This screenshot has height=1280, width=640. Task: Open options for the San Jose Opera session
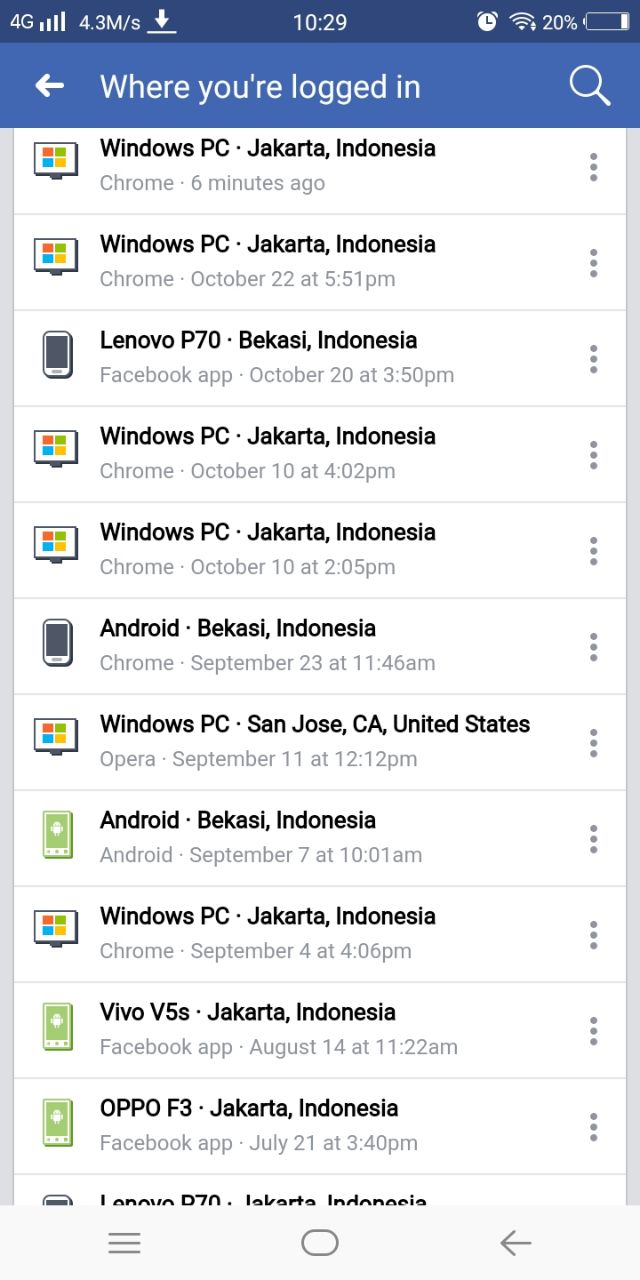click(x=593, y=743)
